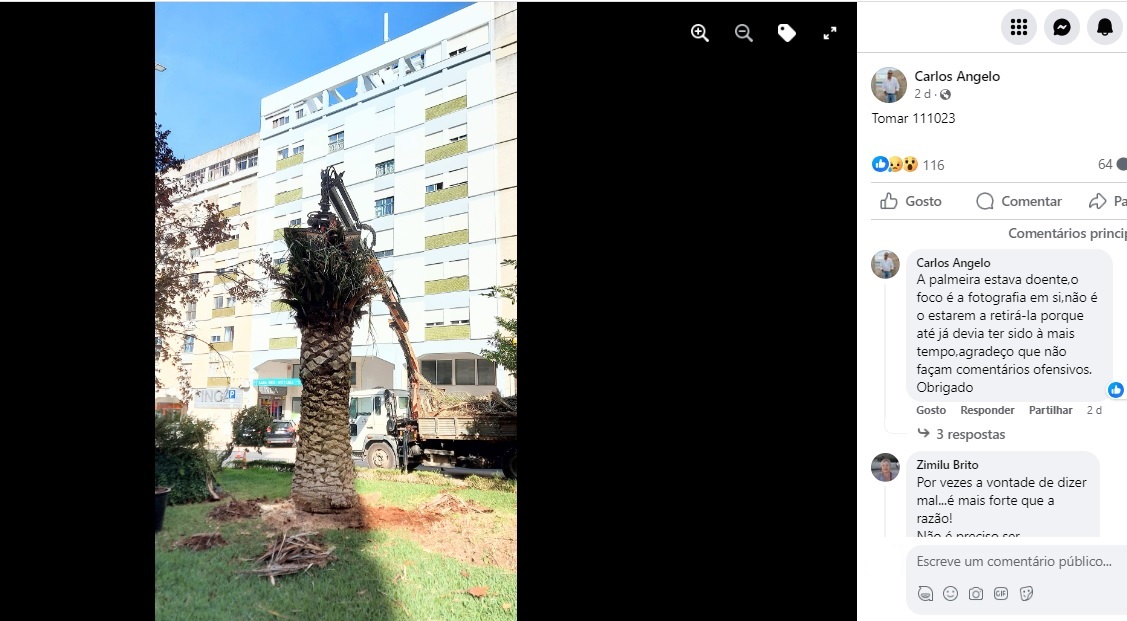Viewport: 1127px width, 621px height.
Task: Zoom out of the photo
Action: tap(743, 33)
